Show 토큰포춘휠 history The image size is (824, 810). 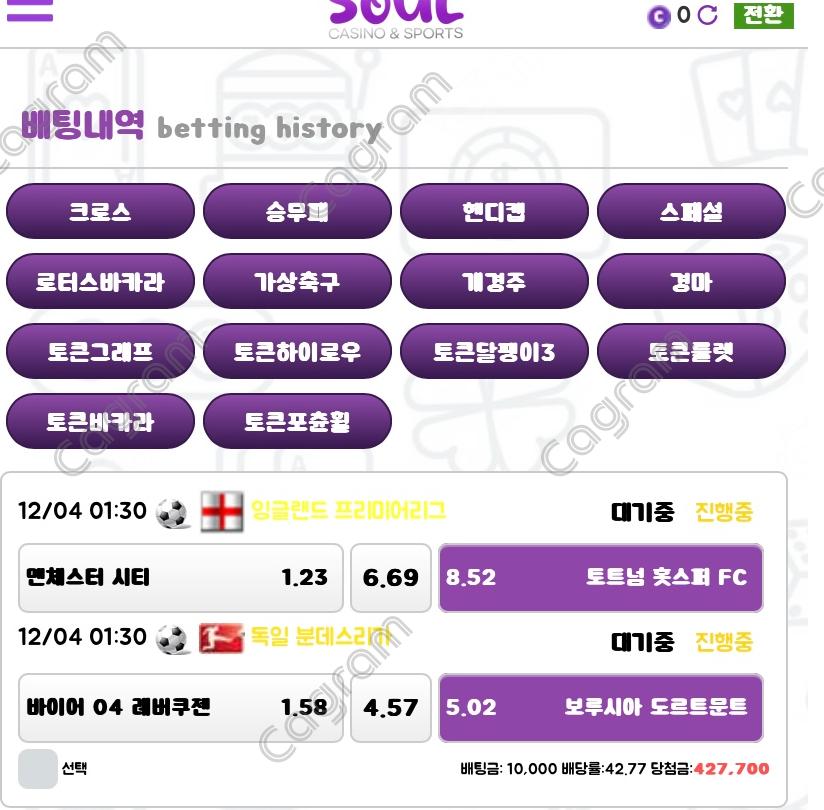[297, 421]
